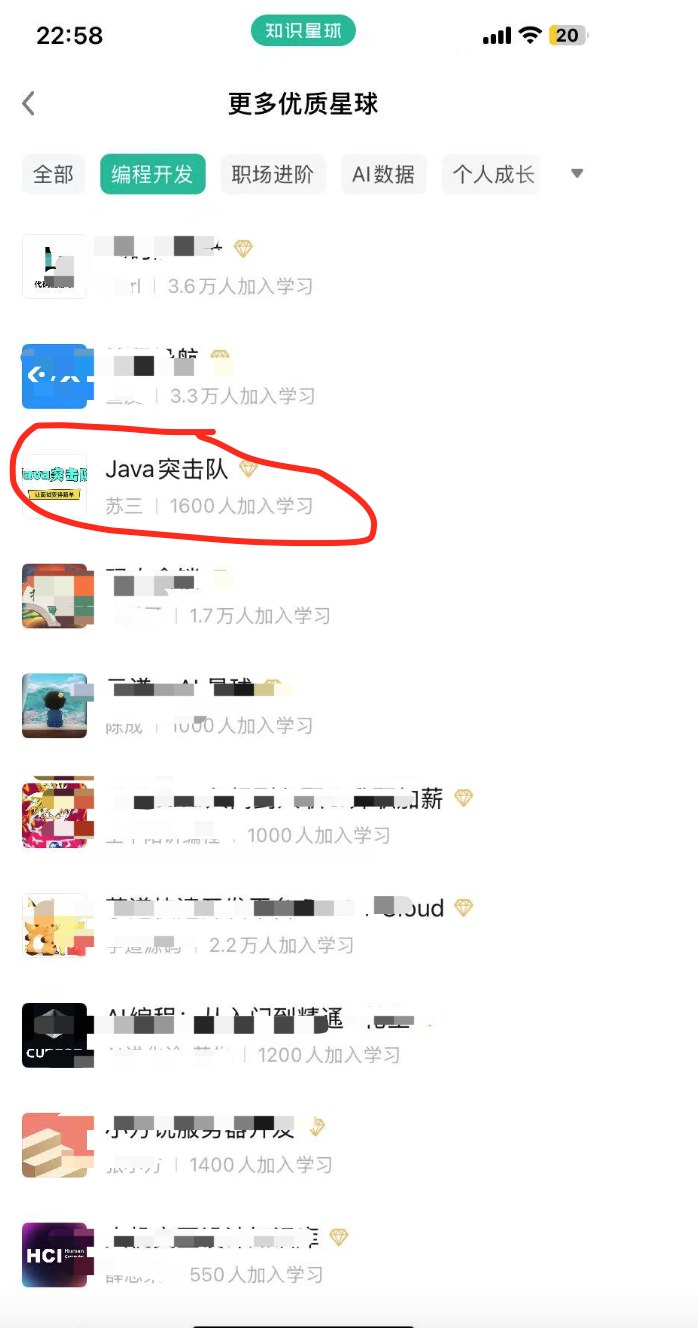Choose the 个人成长 category chip

[493, 174]
